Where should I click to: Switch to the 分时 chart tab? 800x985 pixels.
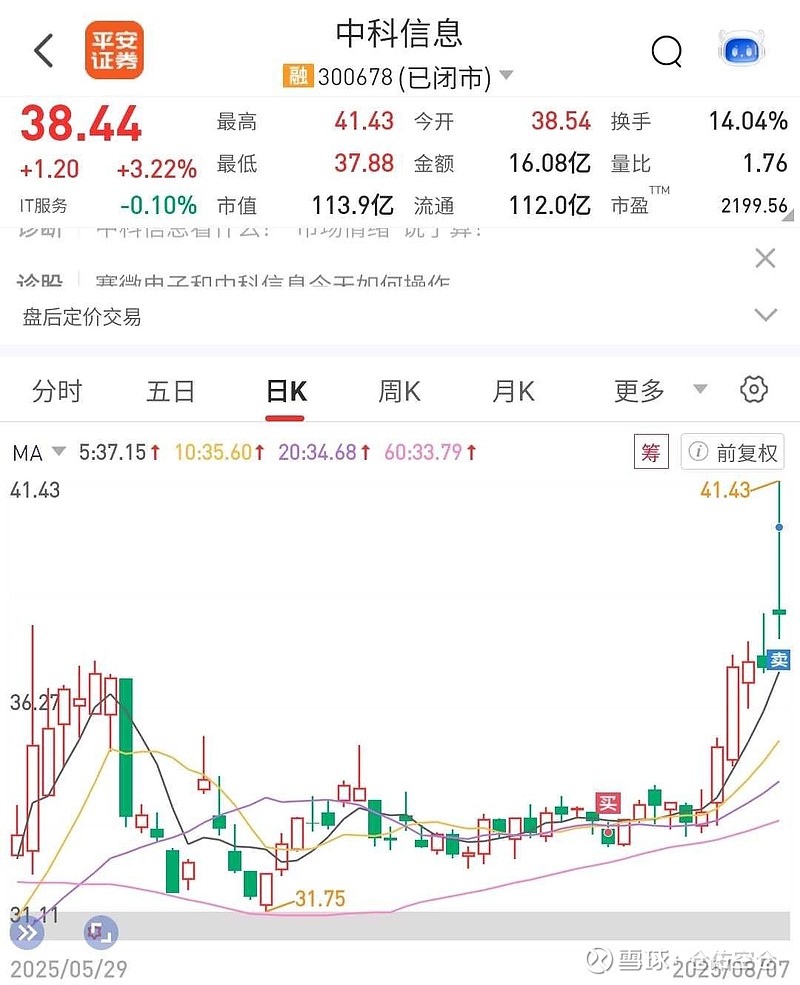coord(57,391)
